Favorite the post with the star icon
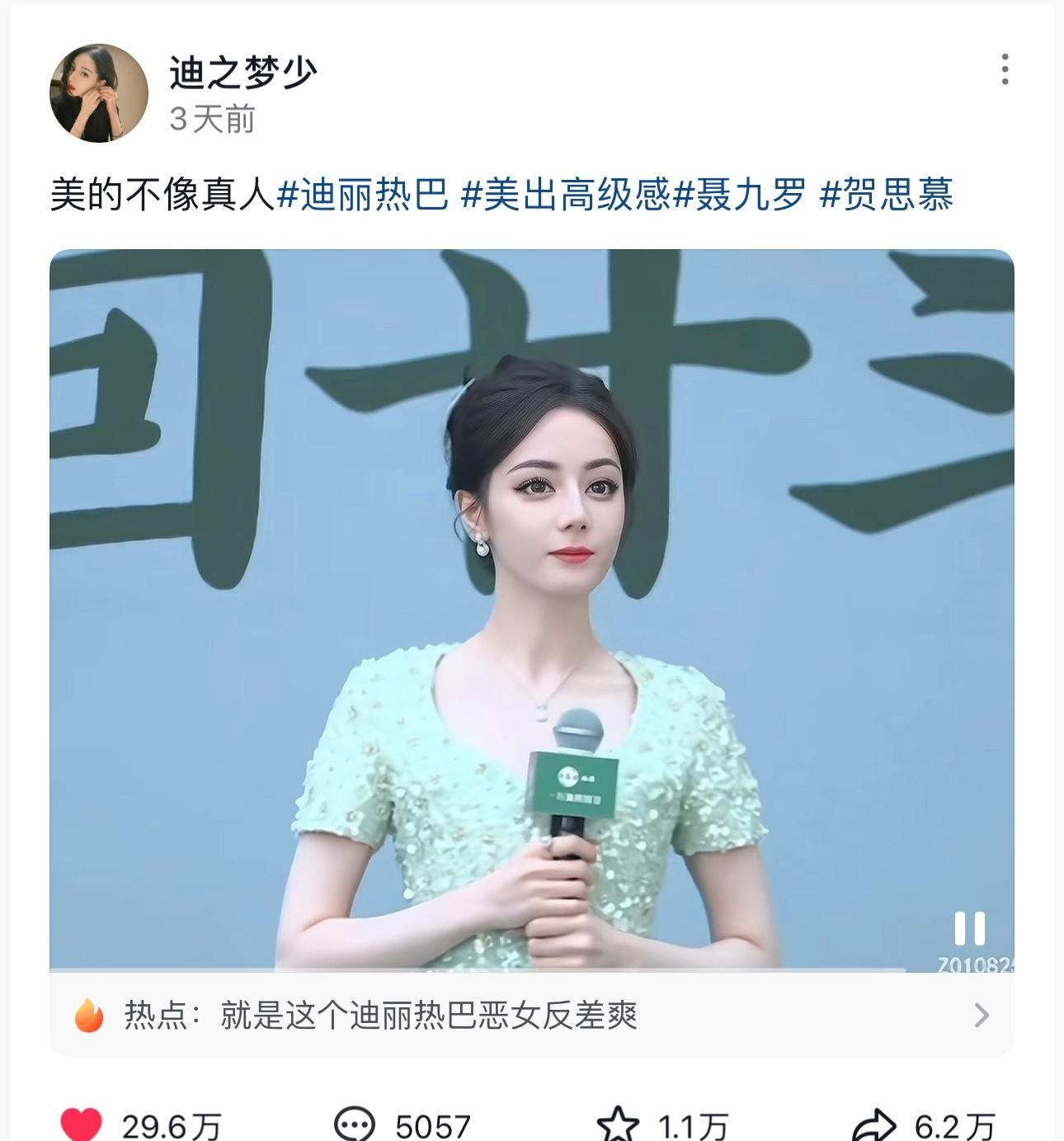Image resolution: width=1064 pixels, height=1141 pixels. click(618, 1124)
